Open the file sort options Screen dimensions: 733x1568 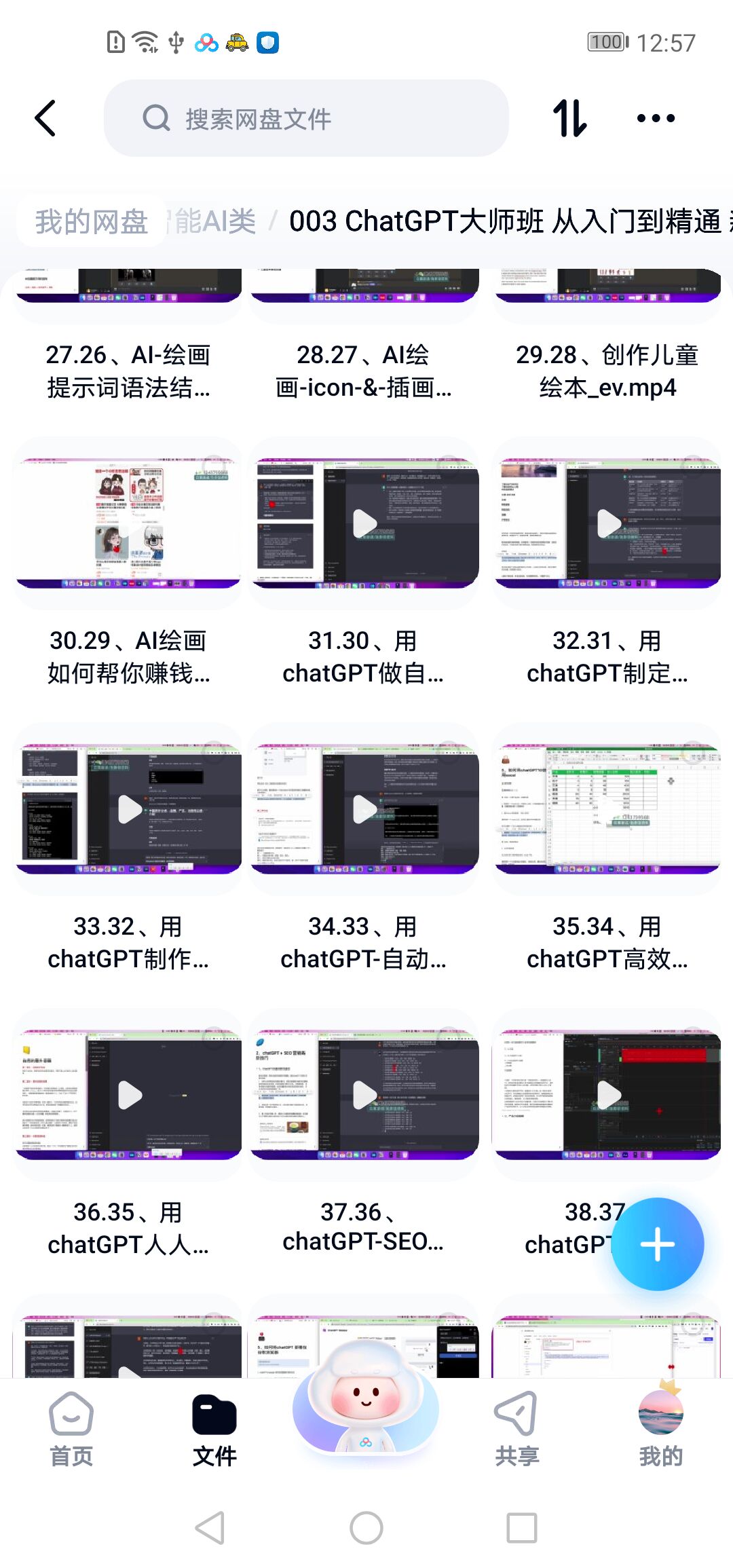click(569, 119)
